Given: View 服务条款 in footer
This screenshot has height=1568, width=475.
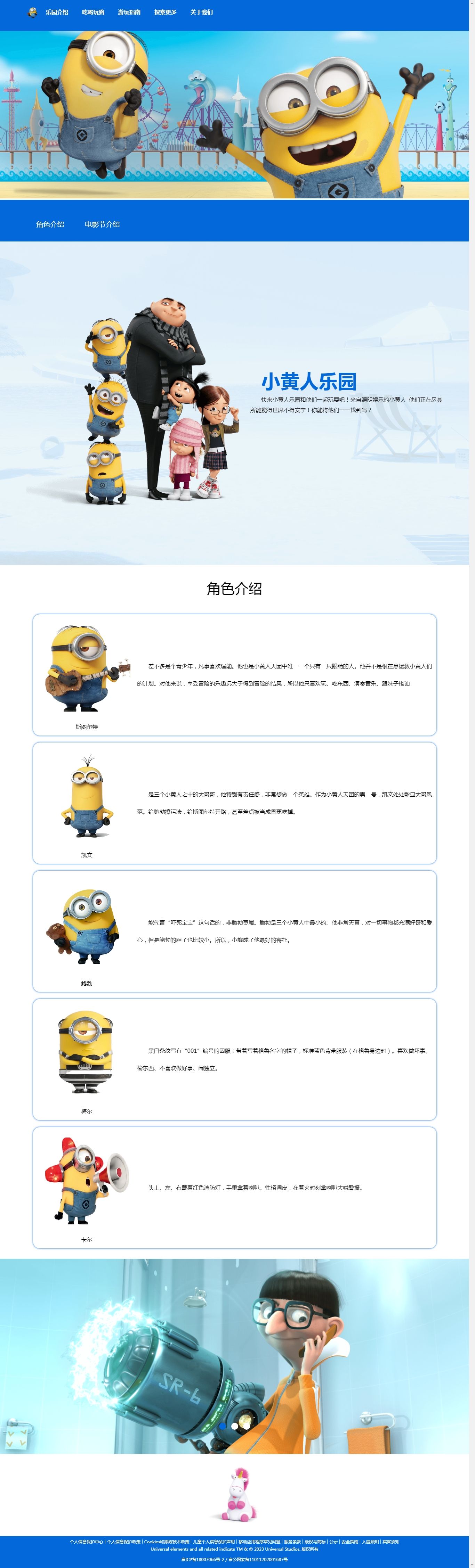Looking at the screenshot, I should 292,1542.
